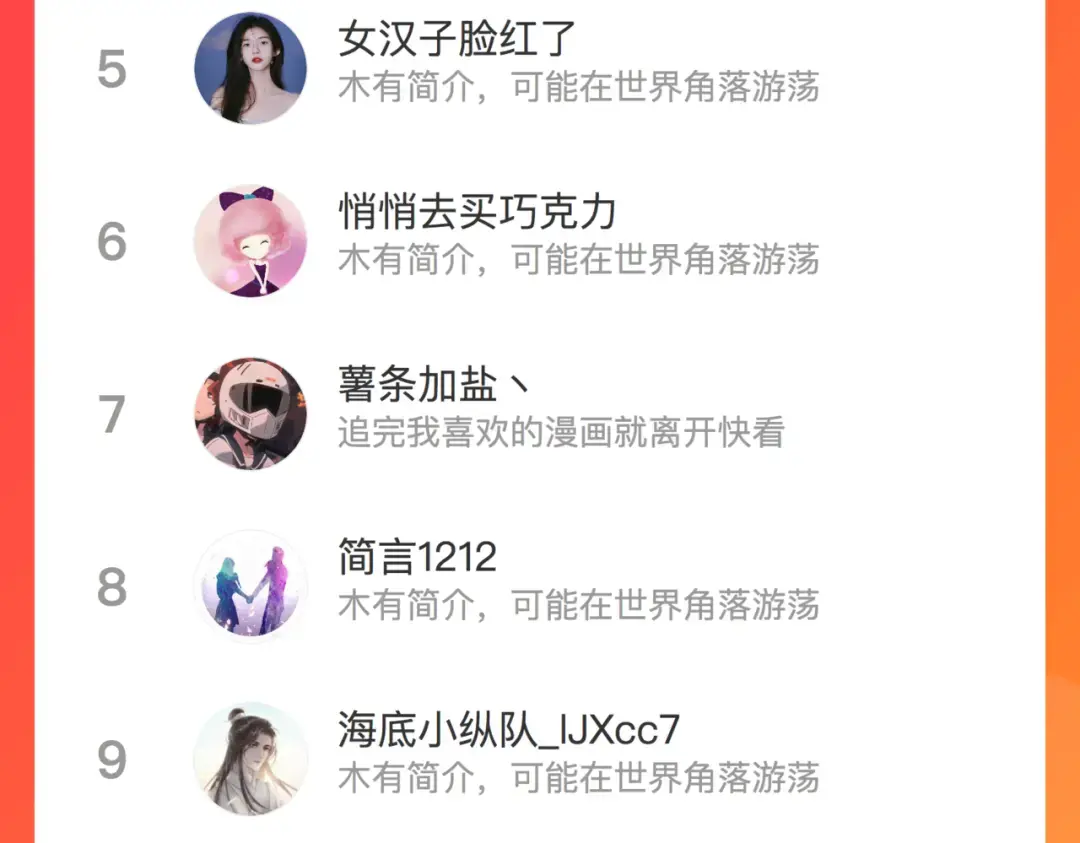Image resolution: width=1080 pixels, height=843 pixels.
Task: Open 悄悄去买巧克力 user row
Action: point(540,241)
